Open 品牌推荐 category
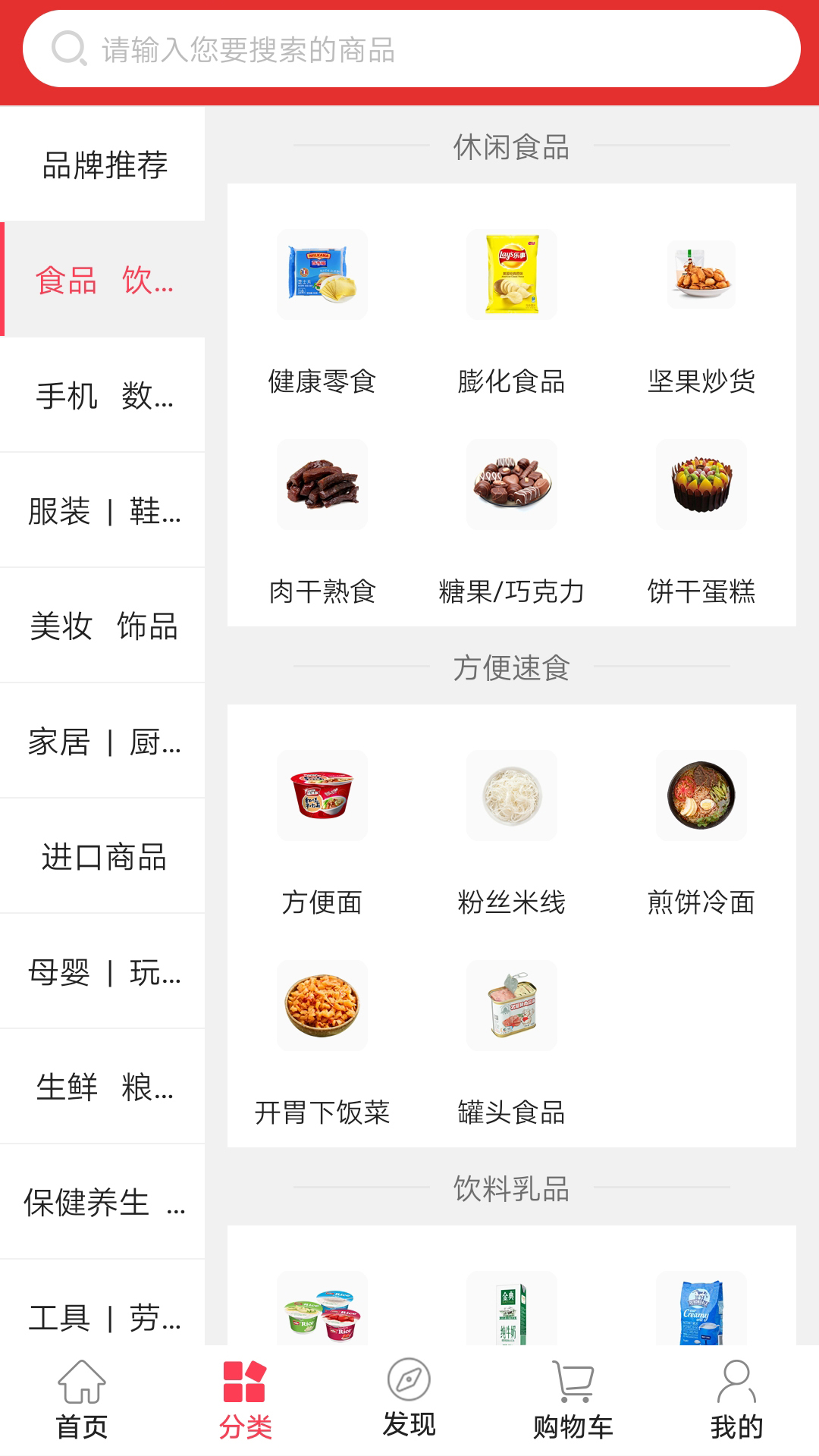This screenshot has width=819, height=1456. 103,165
